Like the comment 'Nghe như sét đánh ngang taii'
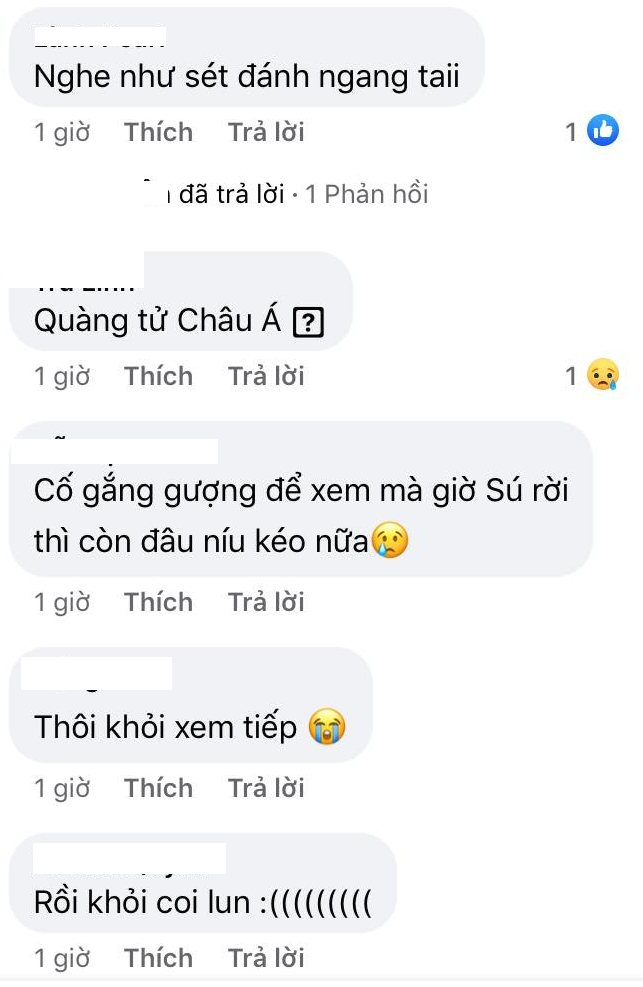 (x=158, y=132)
